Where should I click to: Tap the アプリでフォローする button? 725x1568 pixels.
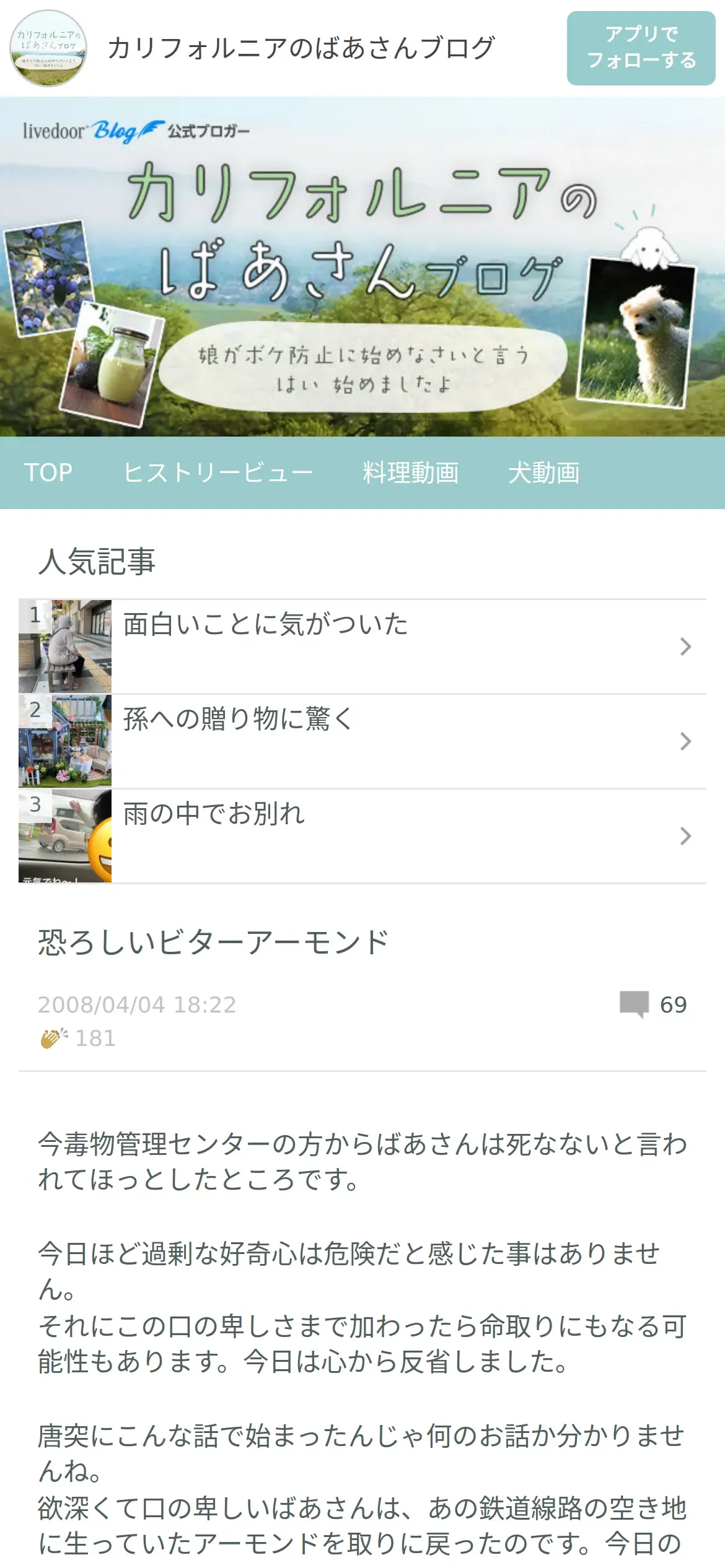tap(641, 48)
